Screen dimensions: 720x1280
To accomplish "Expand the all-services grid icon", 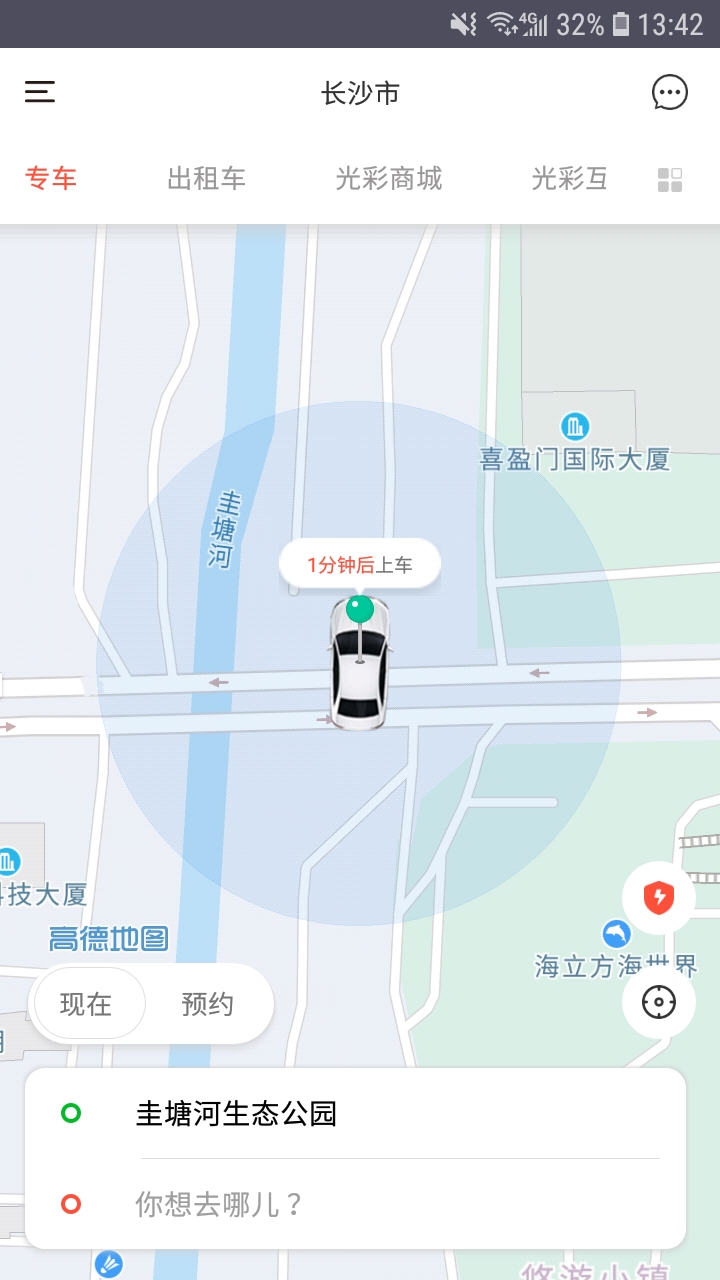I will (x=669, y=180).
